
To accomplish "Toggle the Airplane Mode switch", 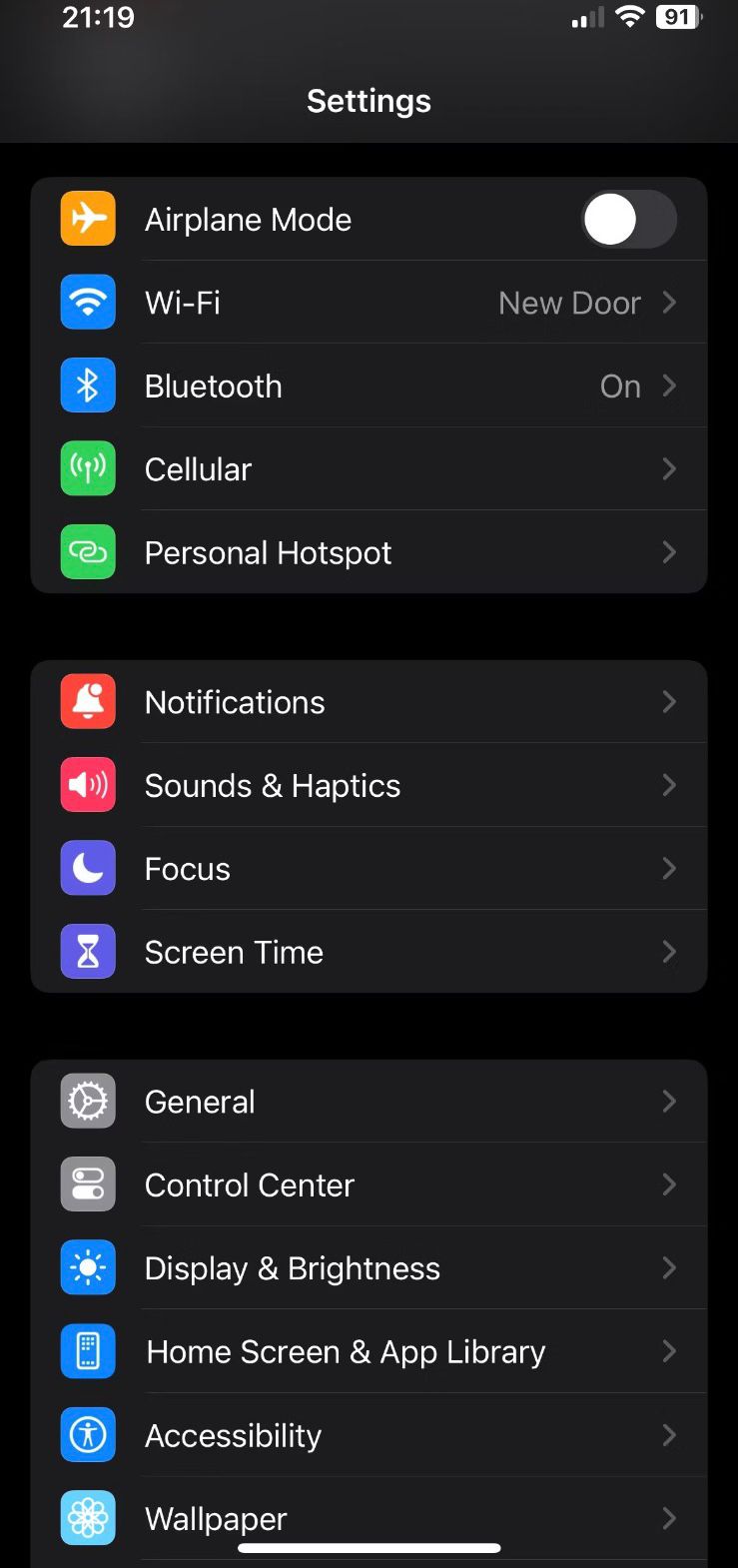I will [x=628, y=220].
